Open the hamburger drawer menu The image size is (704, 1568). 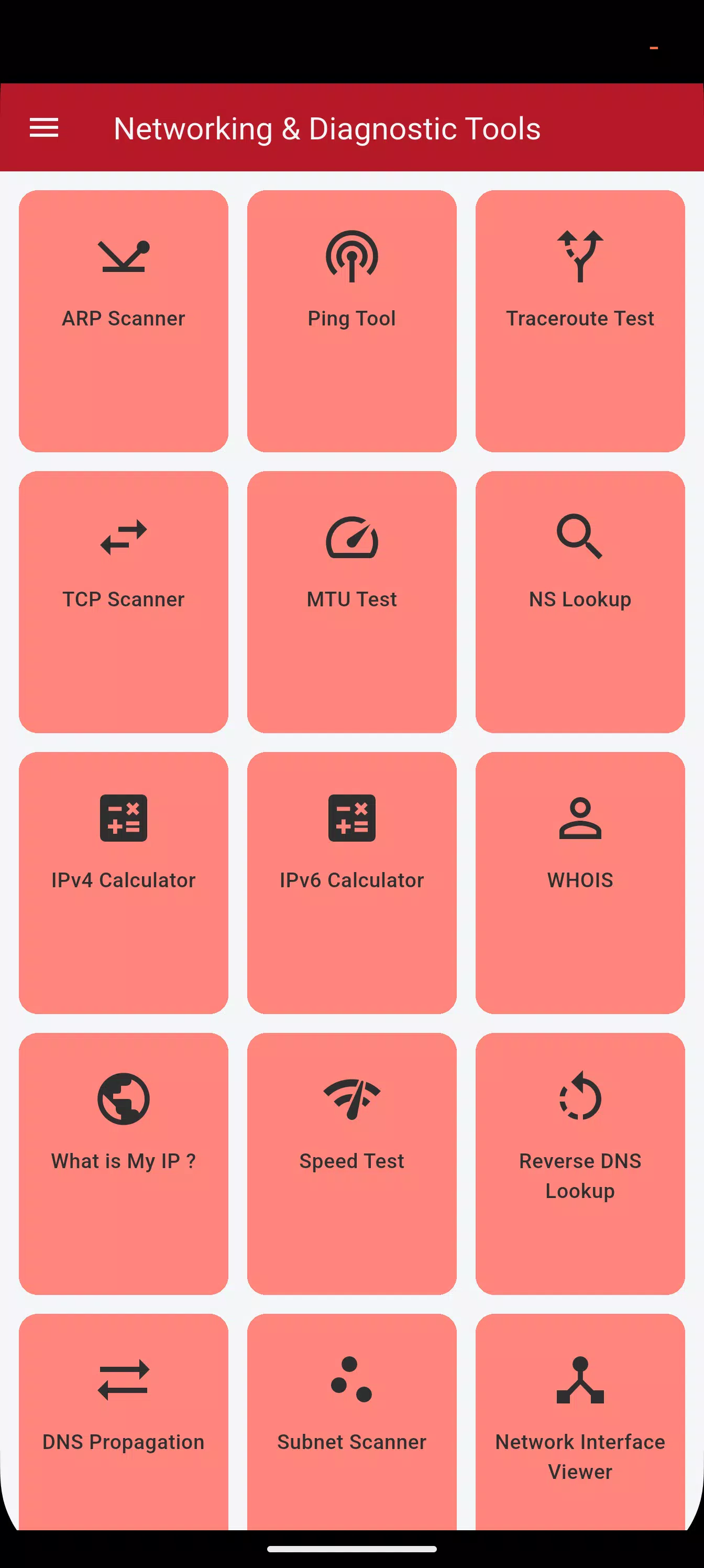pyautogui.click(x=44, y=128)
